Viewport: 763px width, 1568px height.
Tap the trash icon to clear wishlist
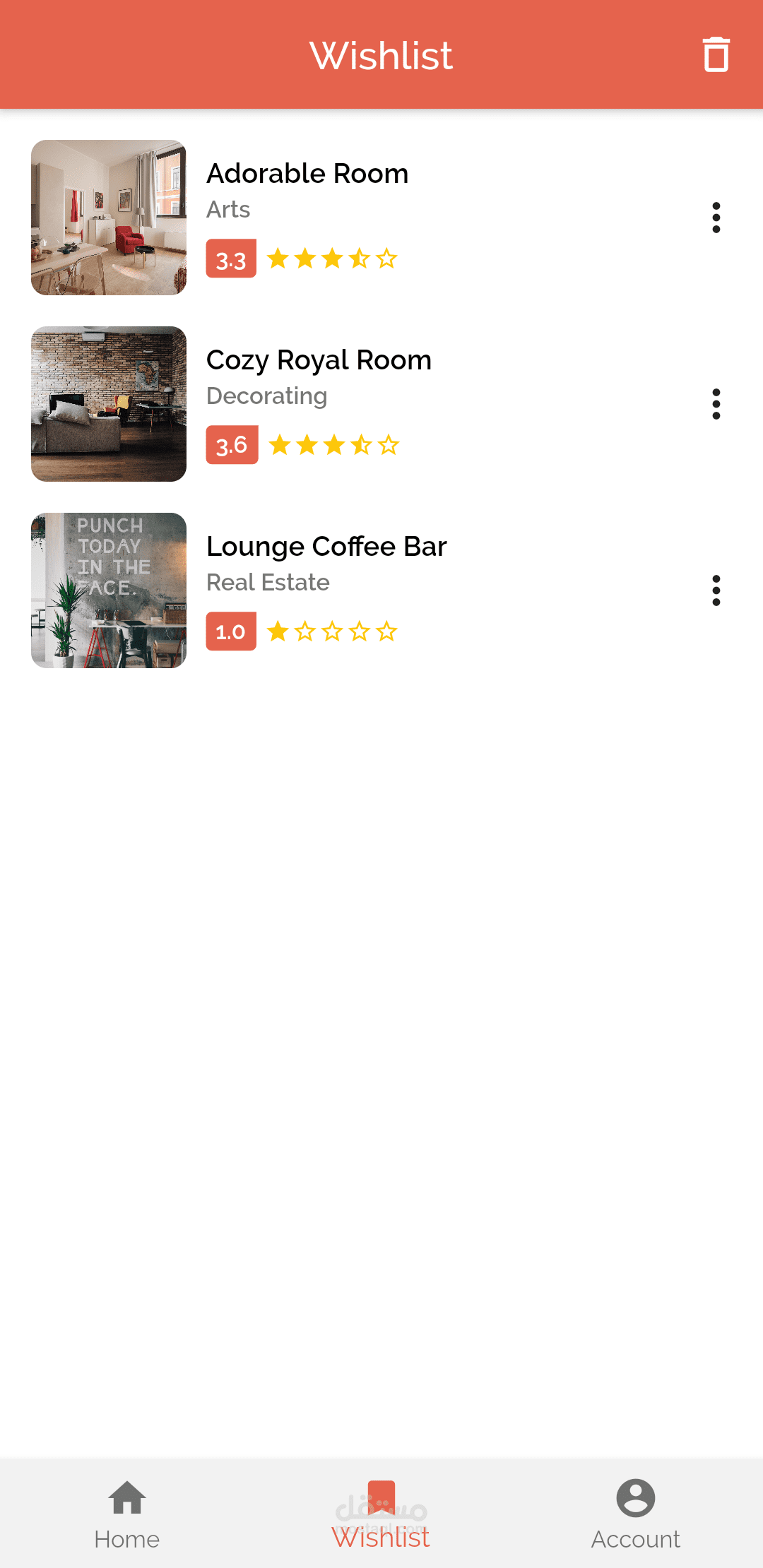pos(716,54)
